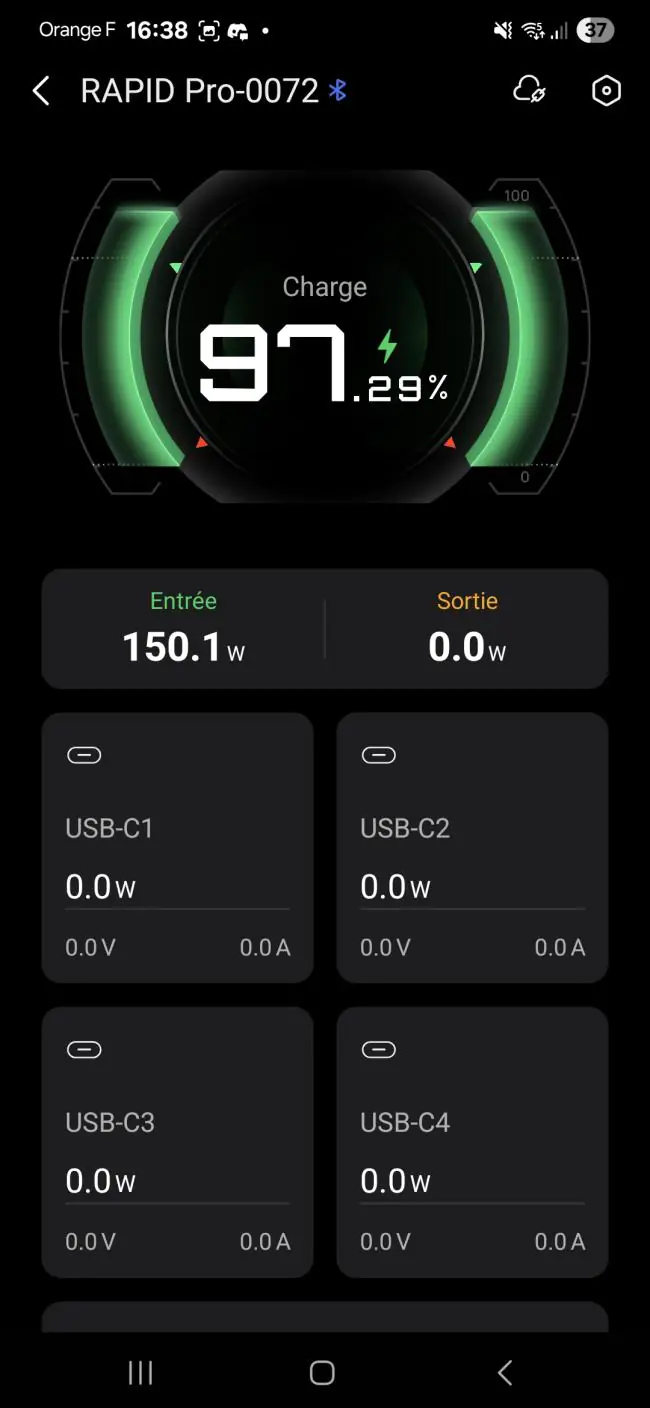Screen dimensions: 650x1408
Task: Open device settings hexagon icon
Action: 606,91
